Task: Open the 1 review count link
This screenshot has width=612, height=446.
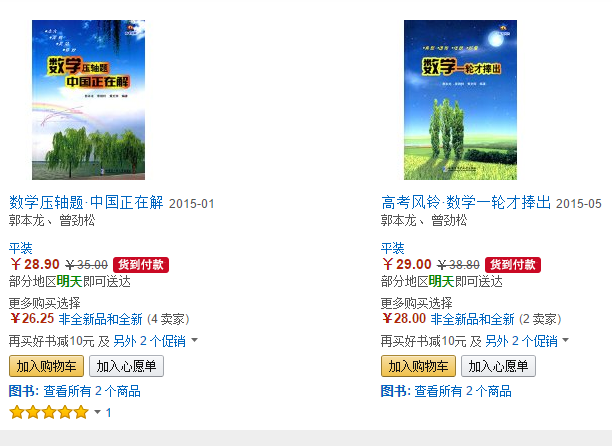Action: (109, 413)
